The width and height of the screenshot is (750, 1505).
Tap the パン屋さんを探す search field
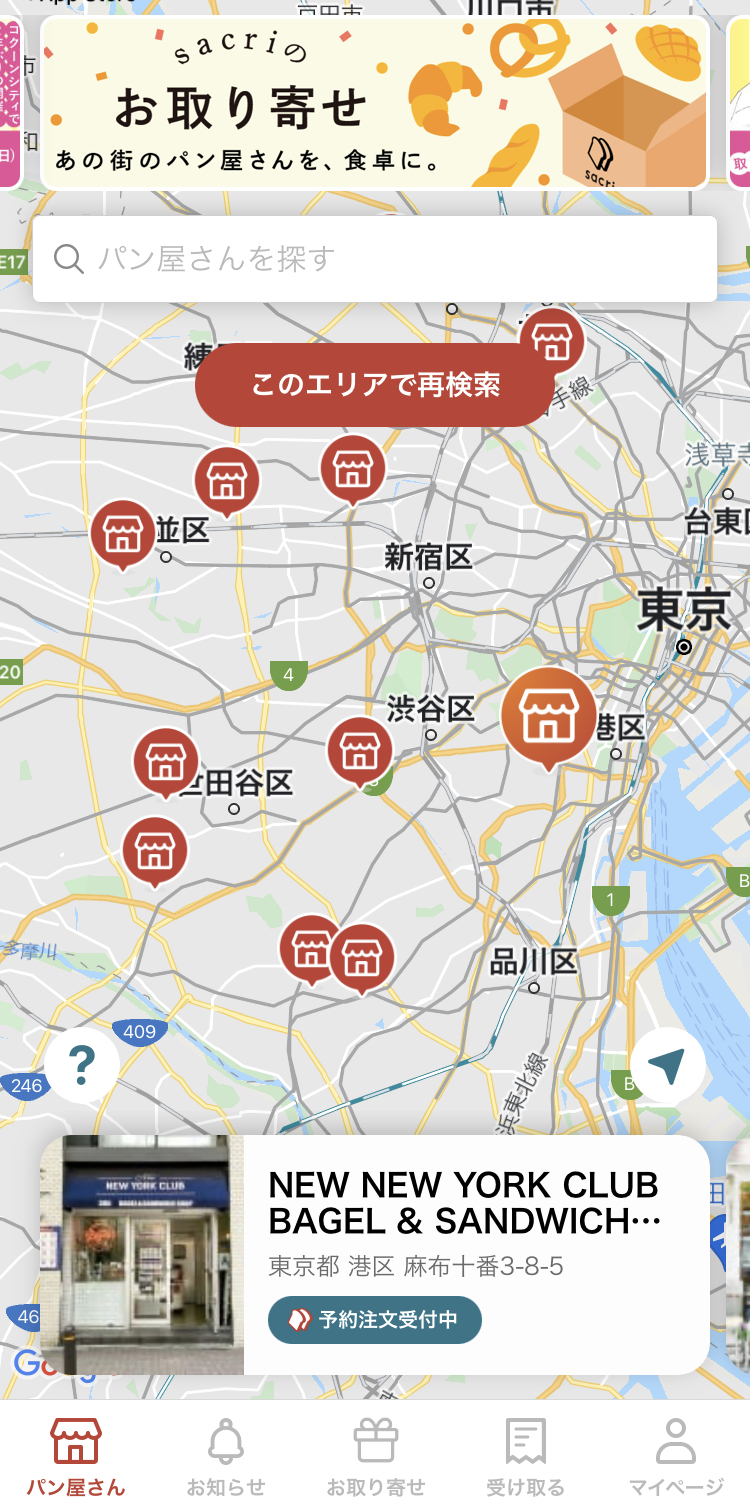click(375, 259)
